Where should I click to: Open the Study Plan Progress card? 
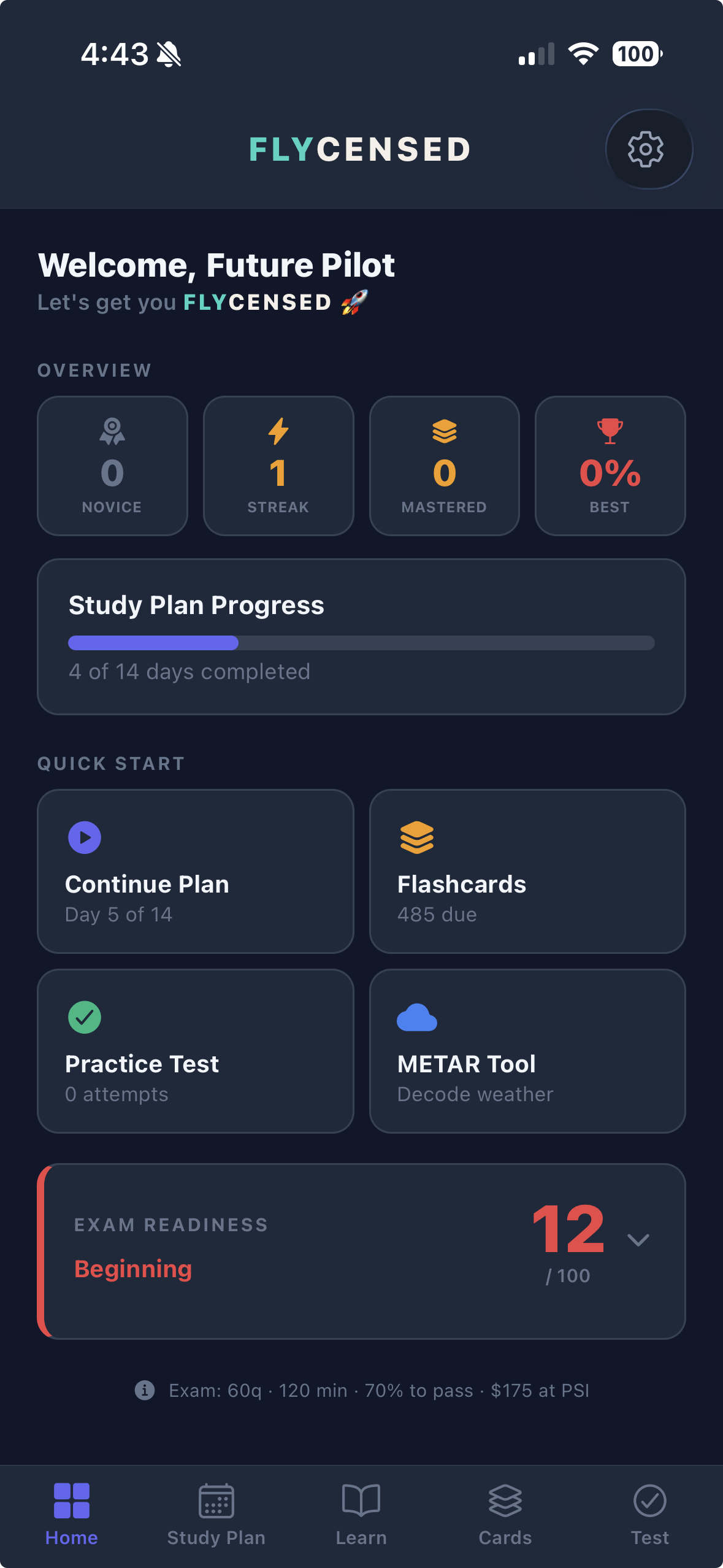click(361, 636)
